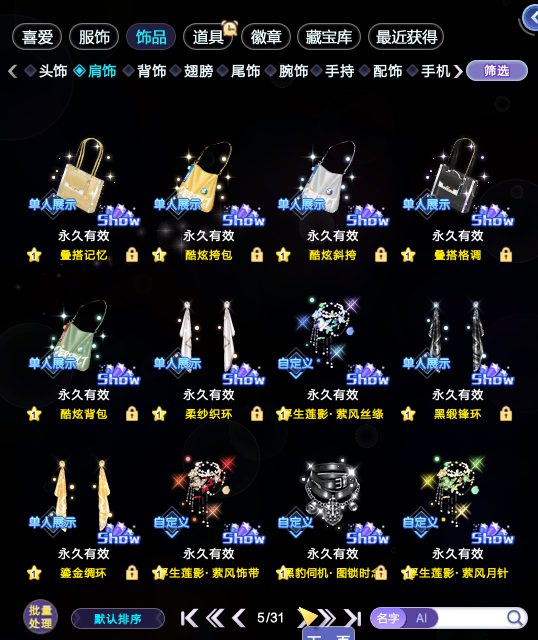This screenshot has width=538, height=640.
Task: Select the 酷炫挎包 item
Action: pyautogui.click(x=209, y=200)
